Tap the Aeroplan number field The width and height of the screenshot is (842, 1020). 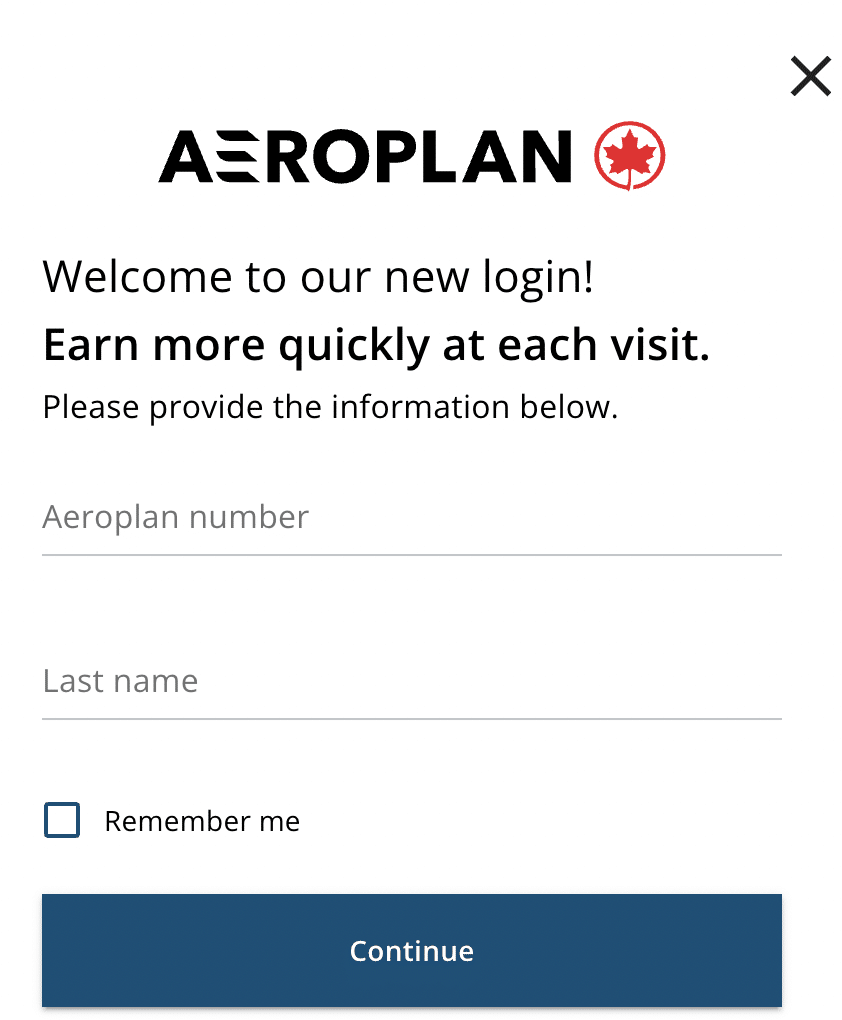tap(411, 518)
